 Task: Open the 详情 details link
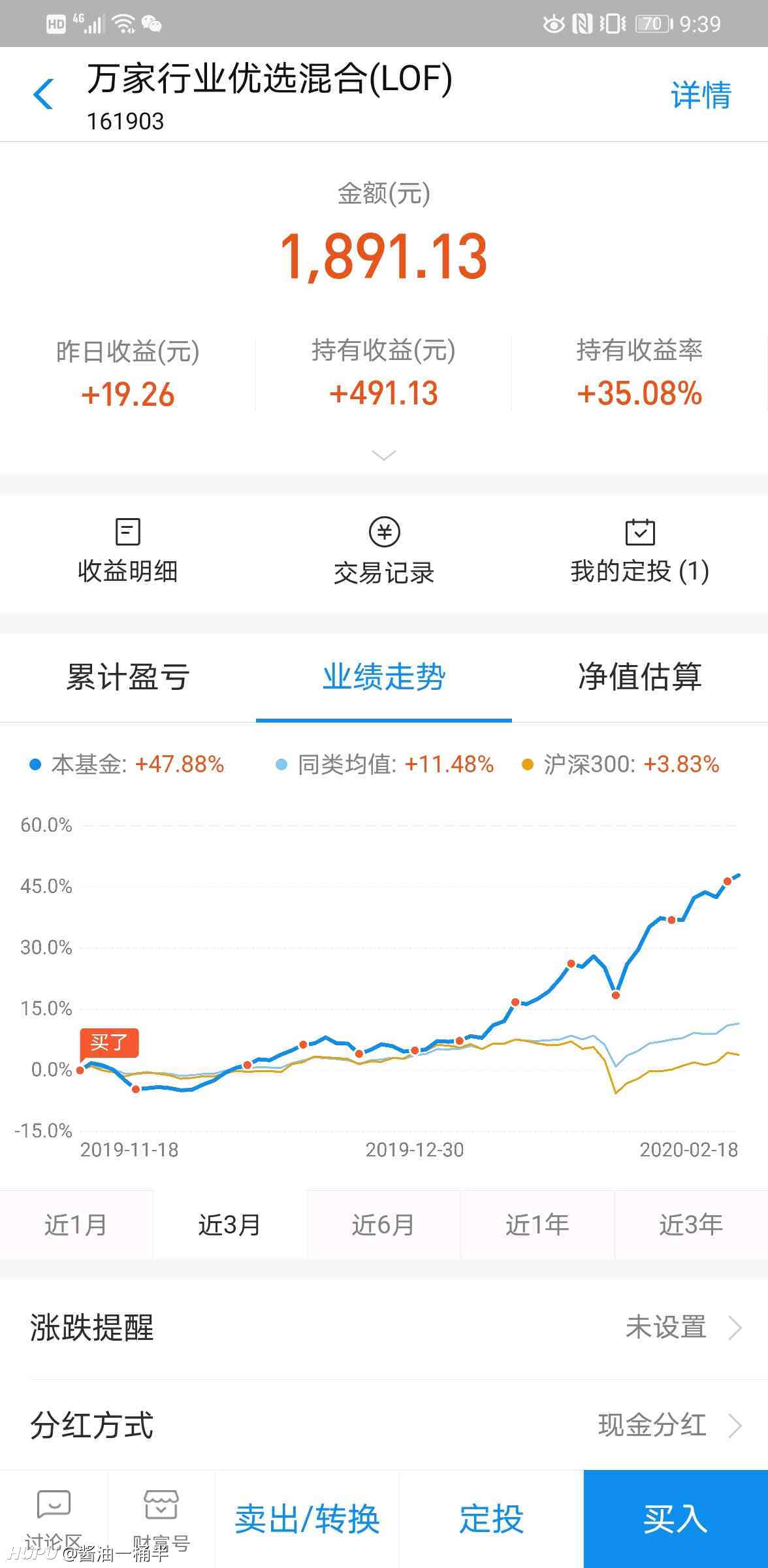pyautogui.click(x=701, y=95)
